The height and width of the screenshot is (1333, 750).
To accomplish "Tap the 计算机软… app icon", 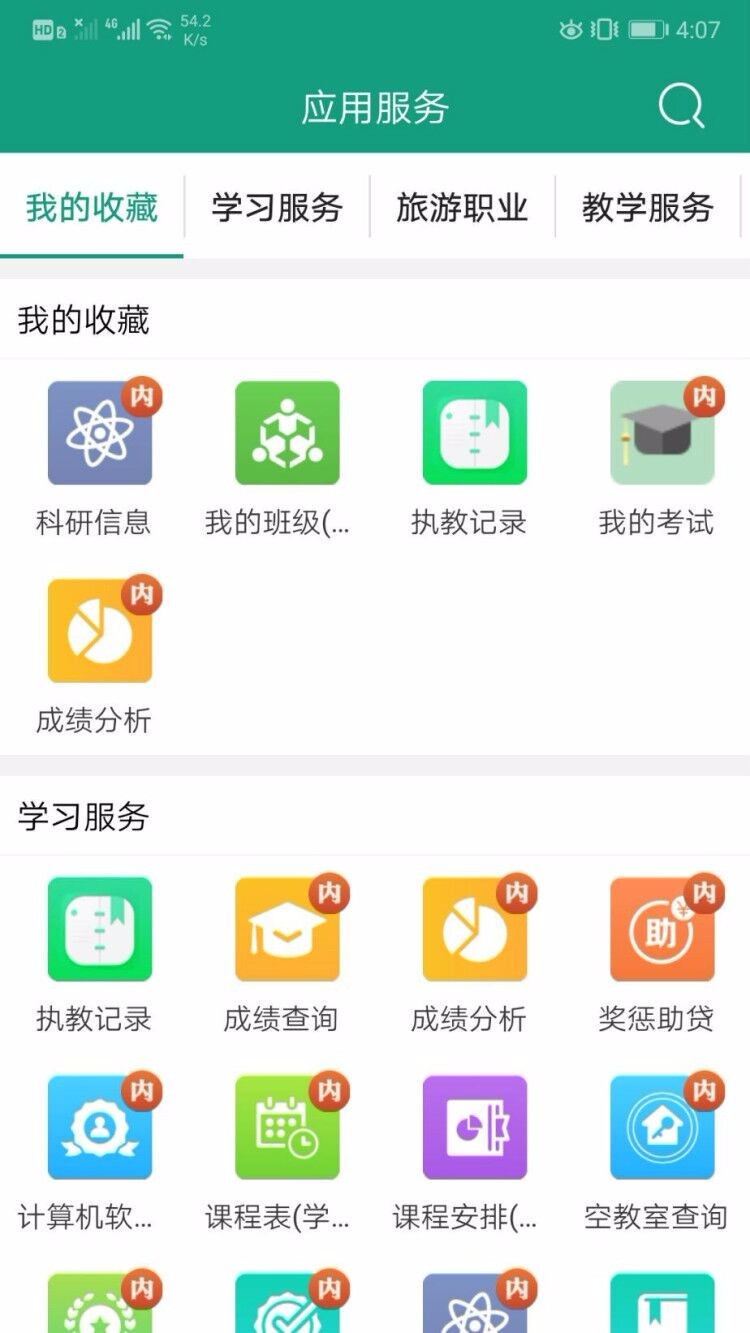I will pyautogui.click(x=99, y=1127).
